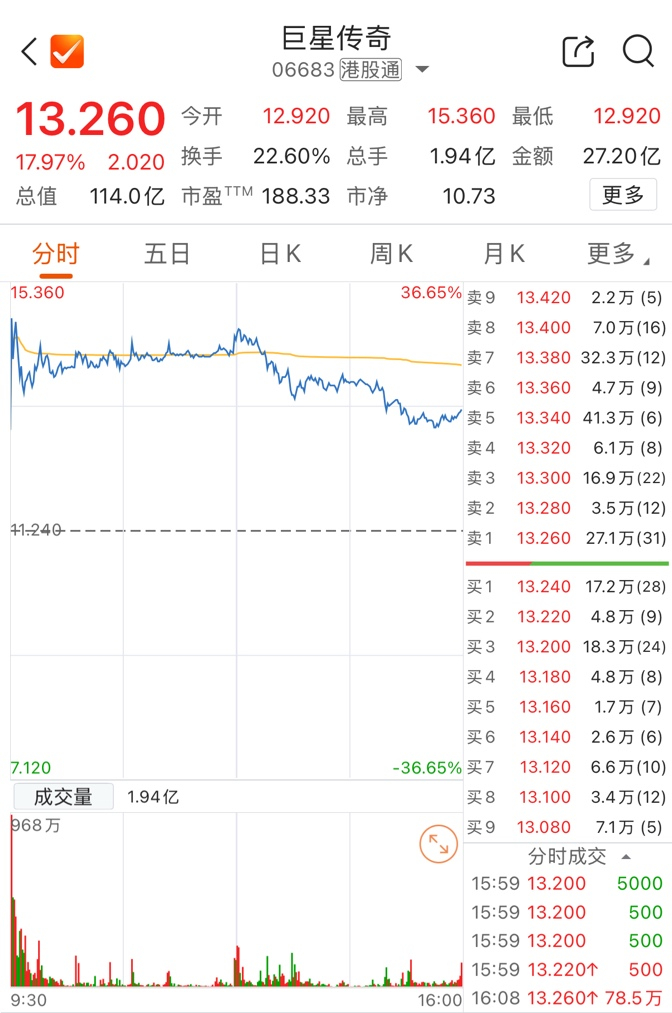This screenshot has width=672, height=1013.
Task: Switch to the 日K tab
Action: click(x=280, y=254)
